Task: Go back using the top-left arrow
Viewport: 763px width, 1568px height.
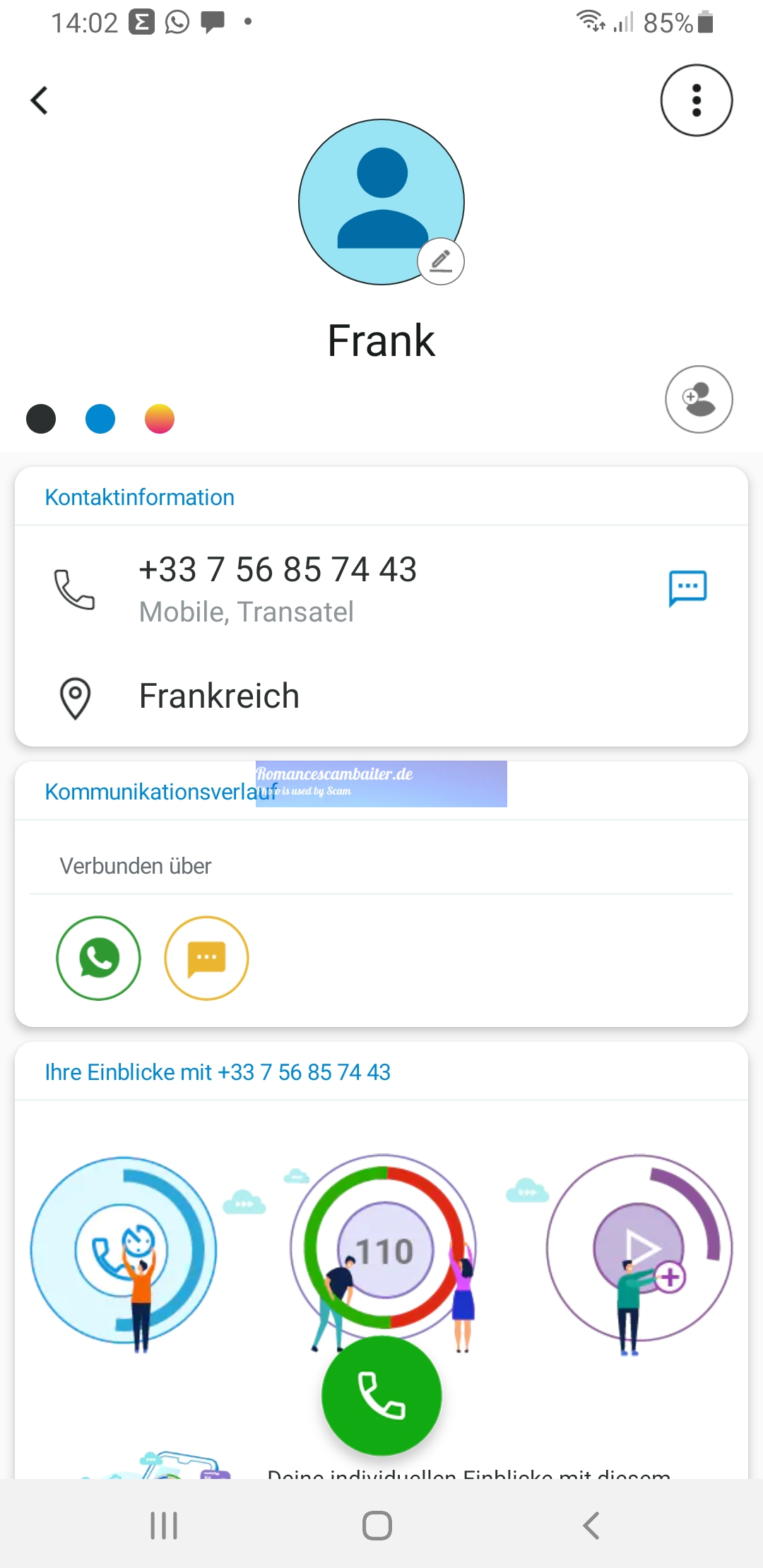Action: click(40, 100)
